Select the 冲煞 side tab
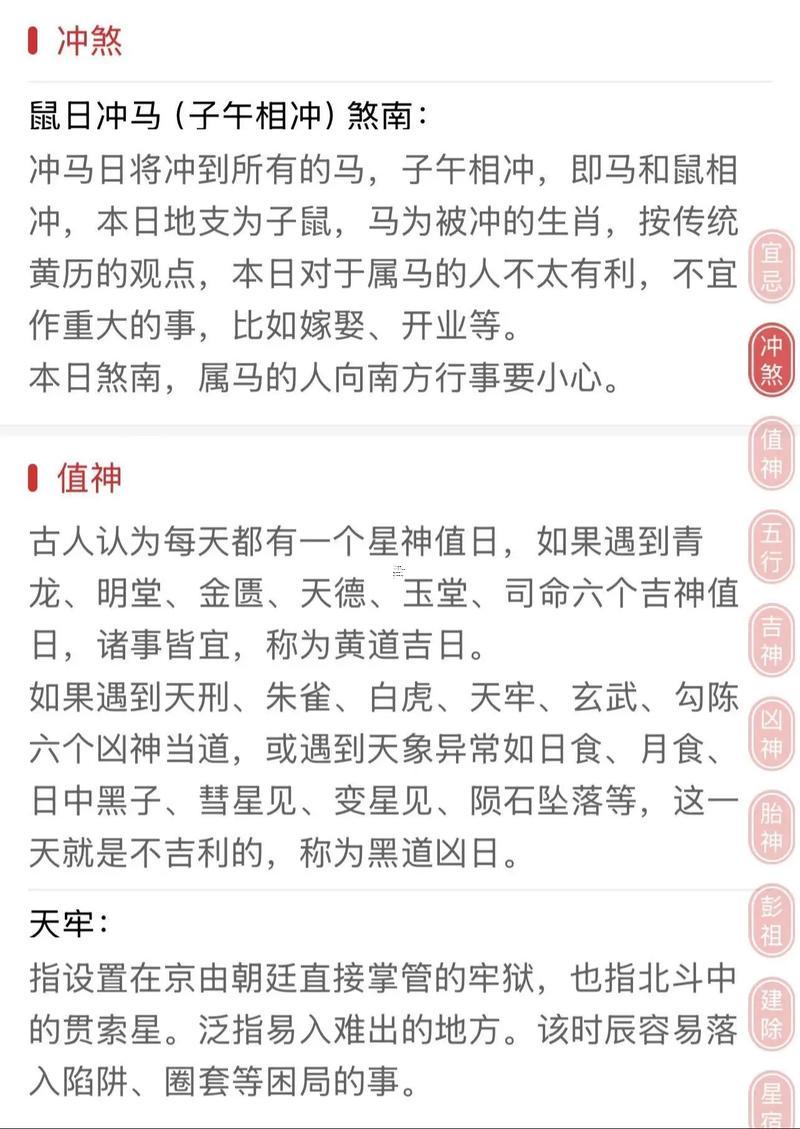Image resolution: width=800 pixels, height=1129 pixels. 771,360
